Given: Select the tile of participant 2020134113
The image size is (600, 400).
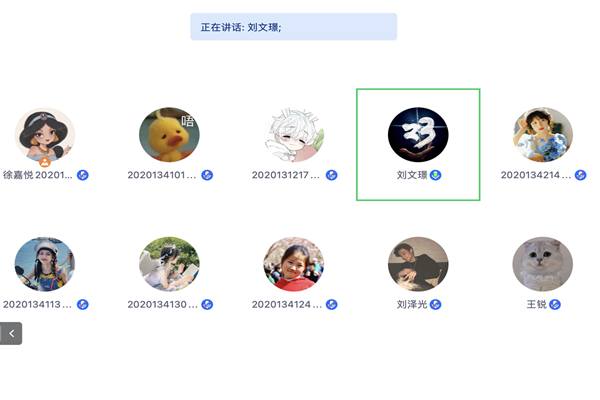Looking at the screenshot, I should pyautogui.click(x=45, y=267).
